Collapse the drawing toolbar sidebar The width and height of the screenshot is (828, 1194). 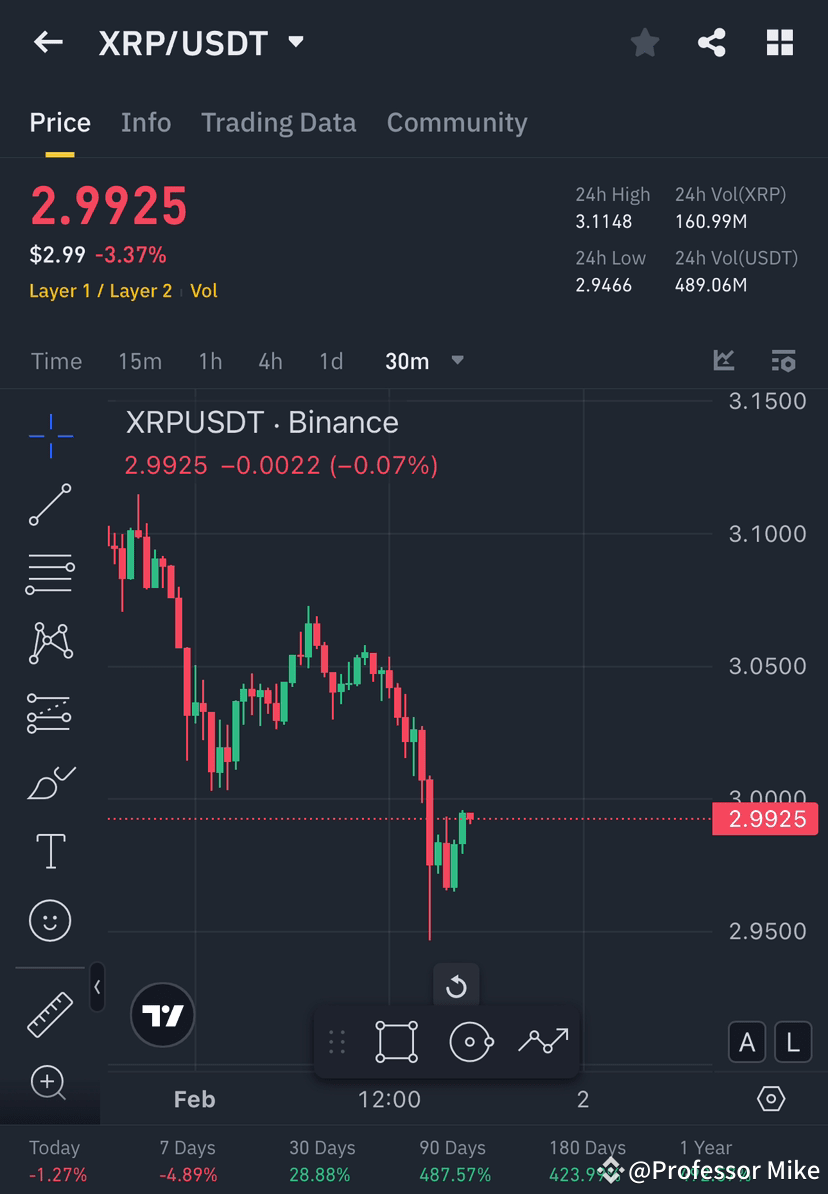pyautogui.click(x=97, y=988)
